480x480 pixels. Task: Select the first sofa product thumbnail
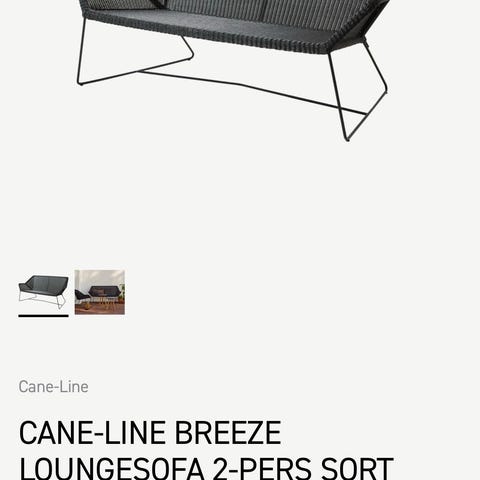click(x=43, y=292)
